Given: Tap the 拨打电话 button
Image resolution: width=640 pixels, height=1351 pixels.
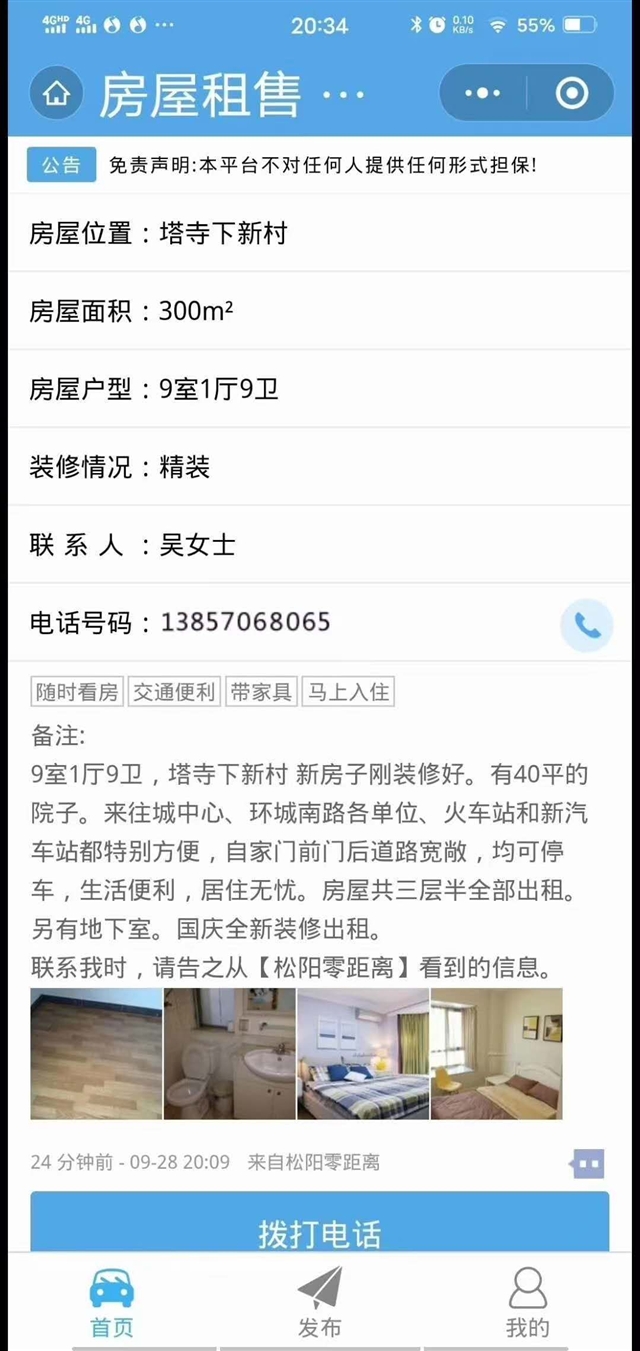Looking at the screenshot, I should pos(319,1223).
